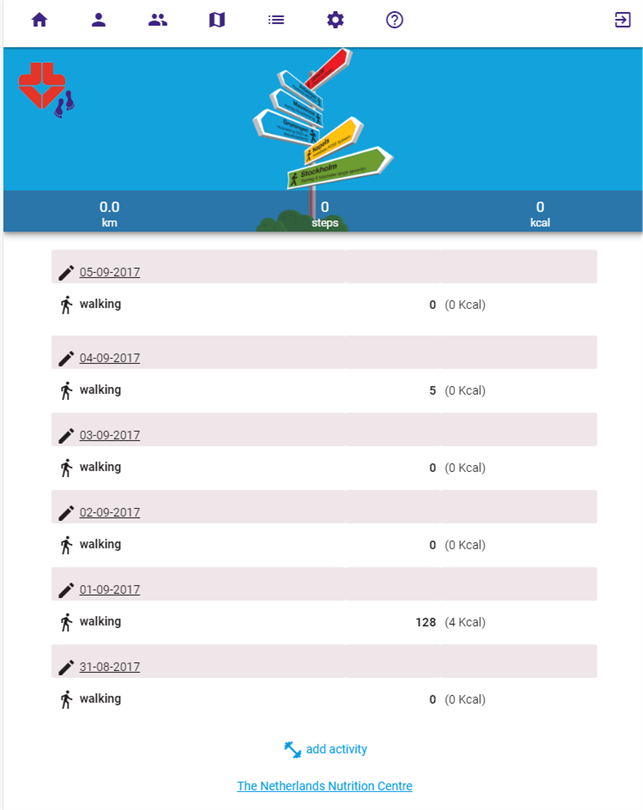Open the 03-09-2017 date entry
Image resolution: width=643 pixels, height=810 pixels.
pyautogui.click(x=110, y=435)
